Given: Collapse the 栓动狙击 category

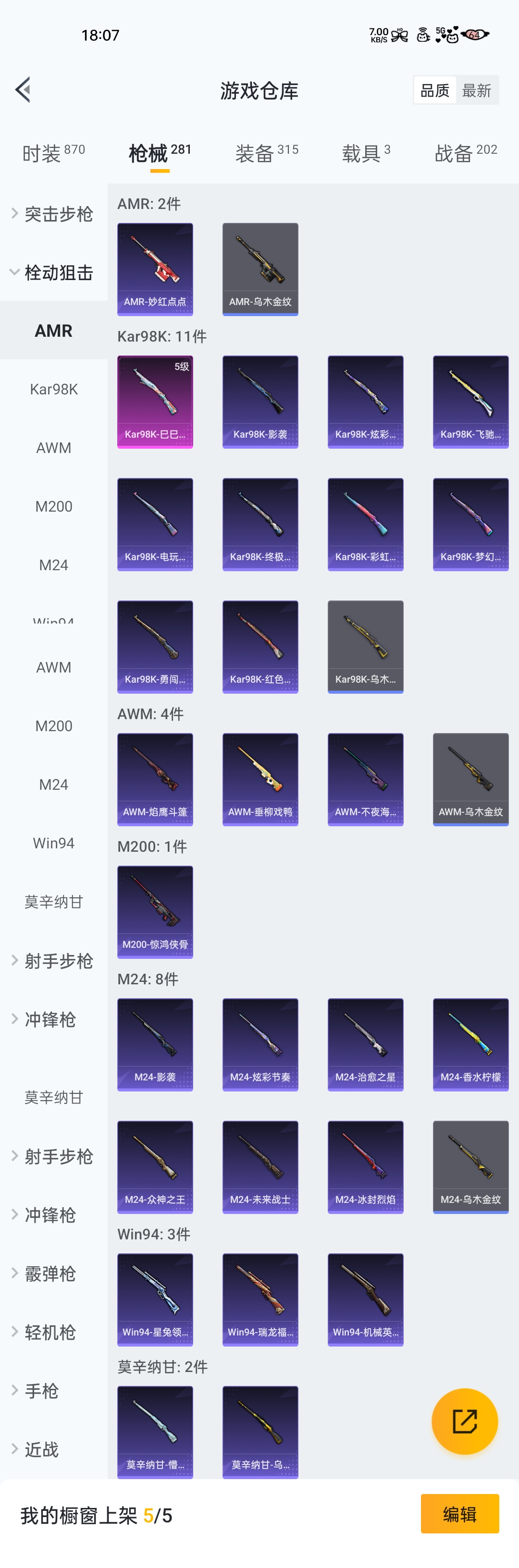Looking at the screenshot, I should coord(54,272).
